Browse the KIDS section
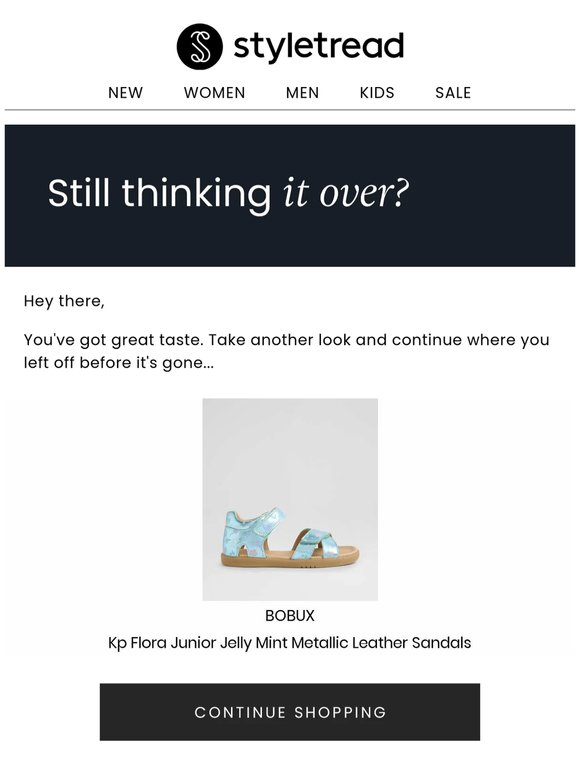580x774 pixels. tap(377, 93)
